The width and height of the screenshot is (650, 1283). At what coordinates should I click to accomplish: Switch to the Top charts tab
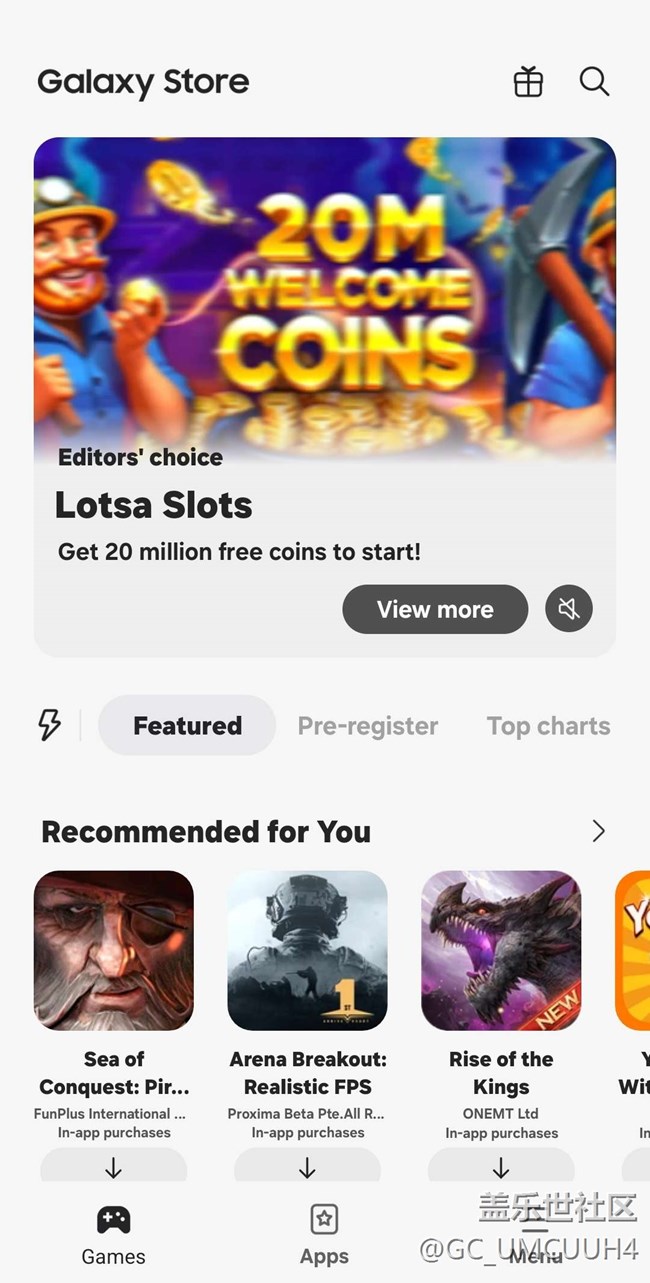548,726
